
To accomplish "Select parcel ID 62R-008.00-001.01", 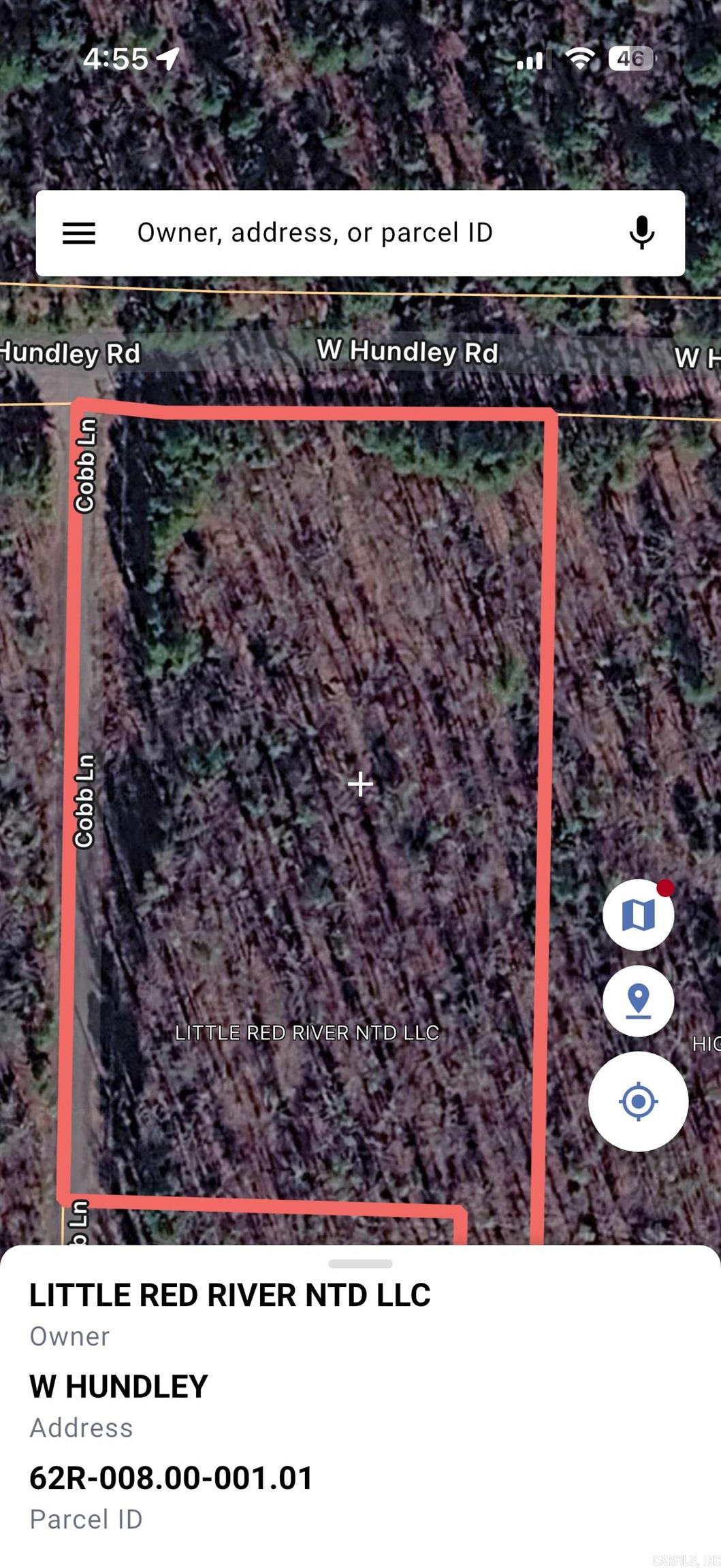I will click(x=172, y=1478).
